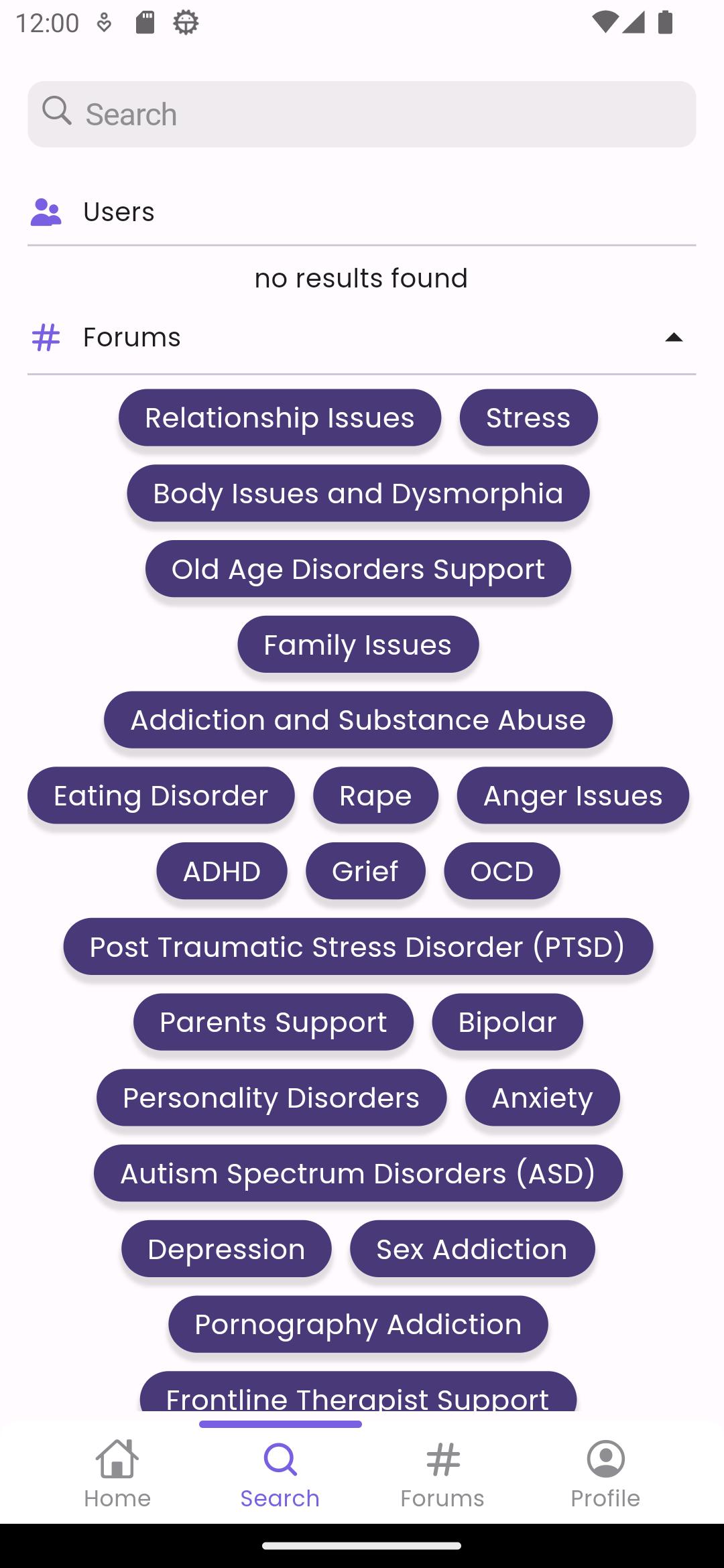This screenshot has width=724, height=1568.
Task: Collapse the Forums section
Action: [674, 338]
